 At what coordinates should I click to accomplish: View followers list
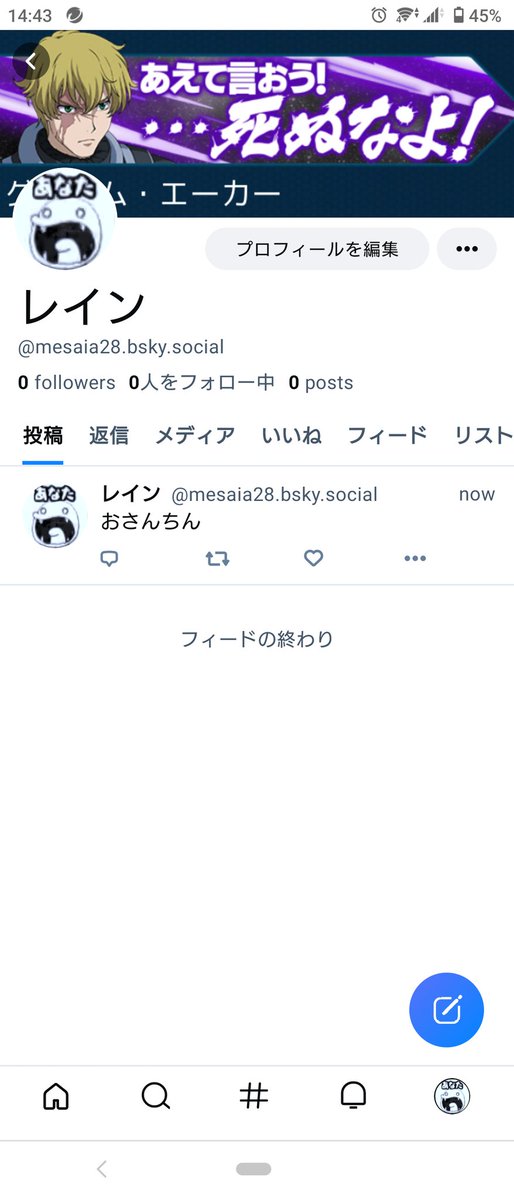[67, 382]
